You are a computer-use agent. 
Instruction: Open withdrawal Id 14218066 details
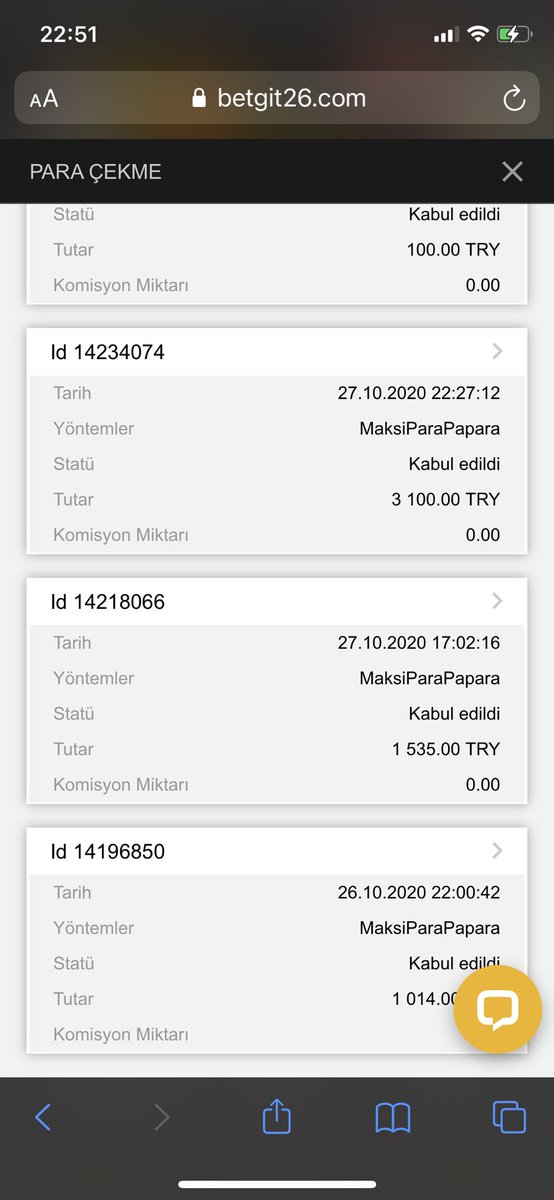tap(277, 602)
